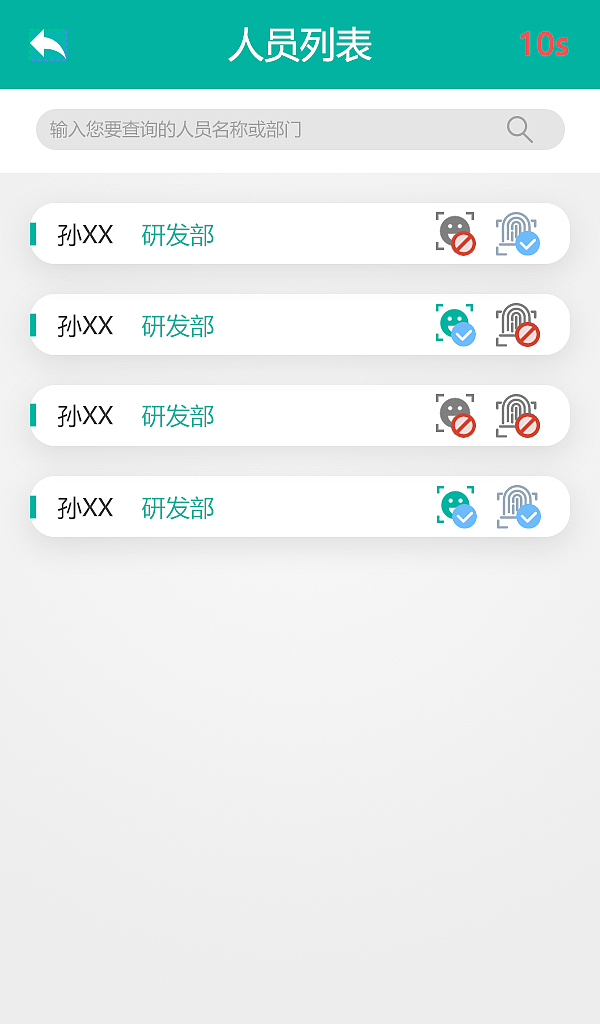Focus the personnel name or department search field
The image size is (600, 1024).
pos(270,130)
